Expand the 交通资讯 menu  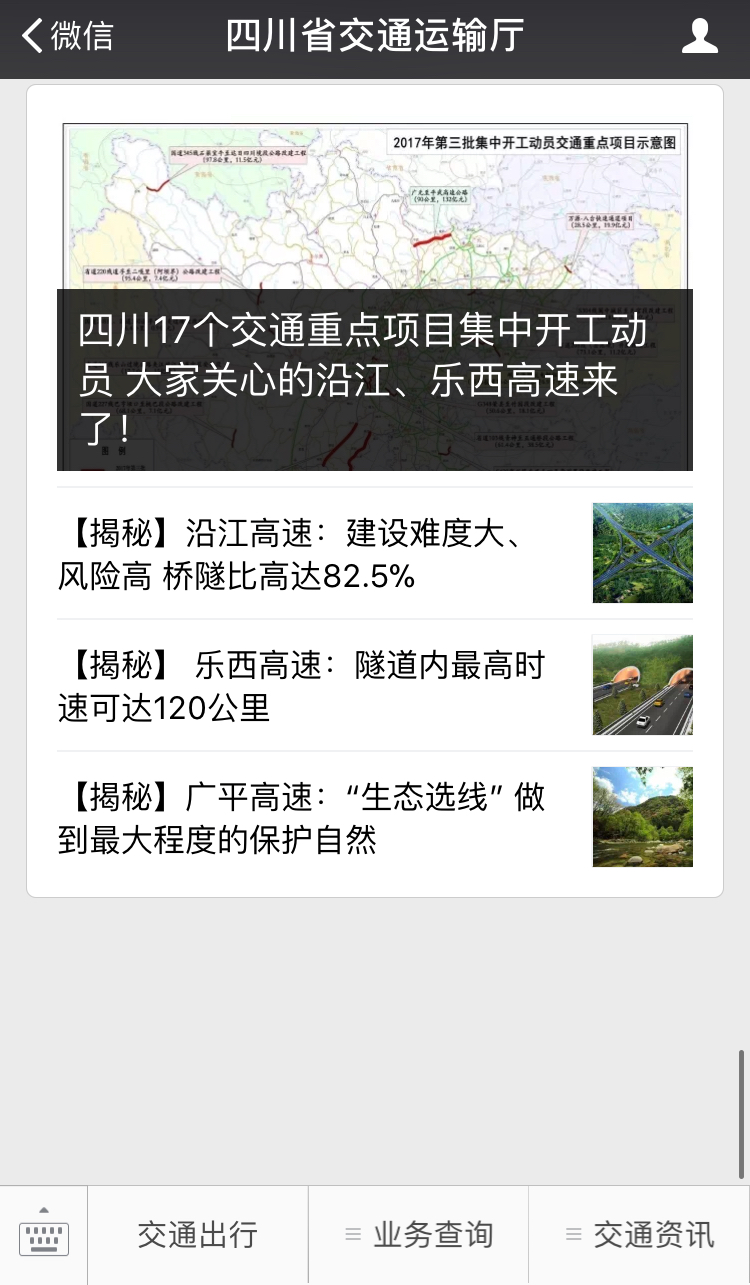point(639,1235)
